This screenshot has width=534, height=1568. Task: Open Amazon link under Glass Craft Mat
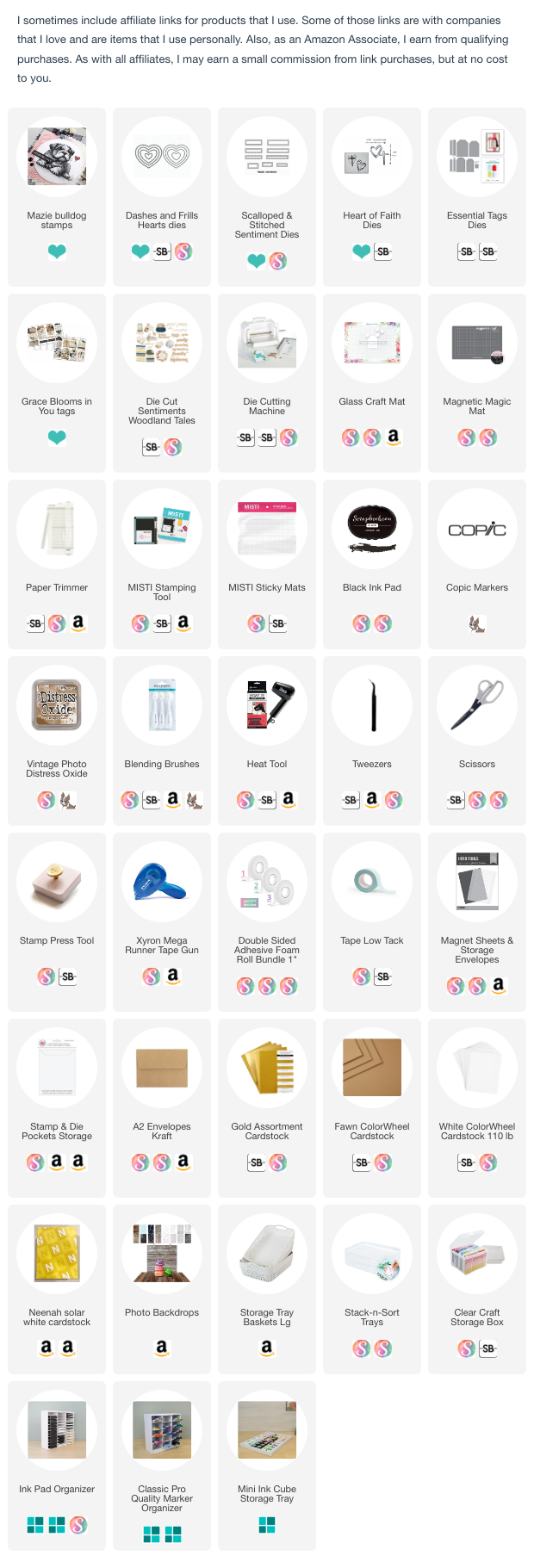[x=394, y=437]
